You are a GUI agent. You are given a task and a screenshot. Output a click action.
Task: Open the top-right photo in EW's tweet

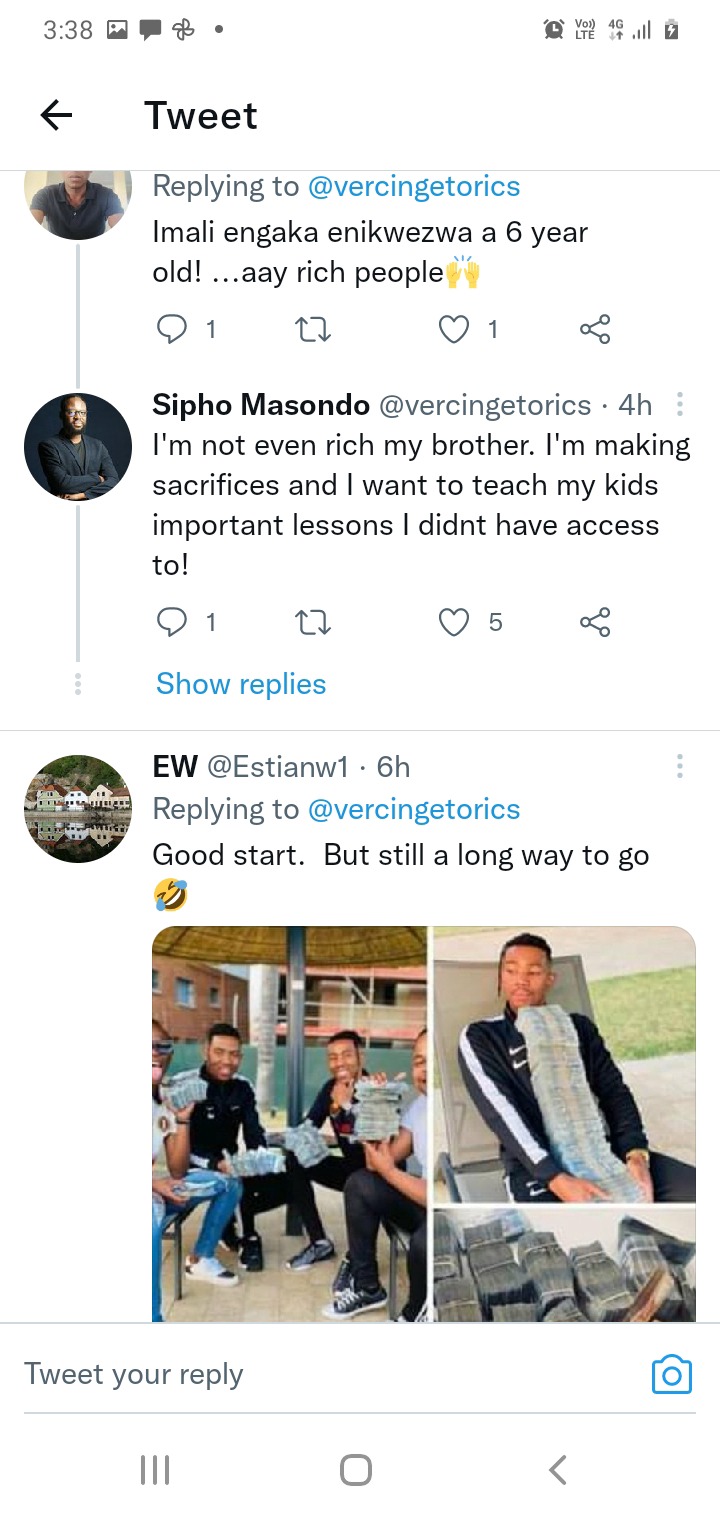click(x=565, y=1065)
